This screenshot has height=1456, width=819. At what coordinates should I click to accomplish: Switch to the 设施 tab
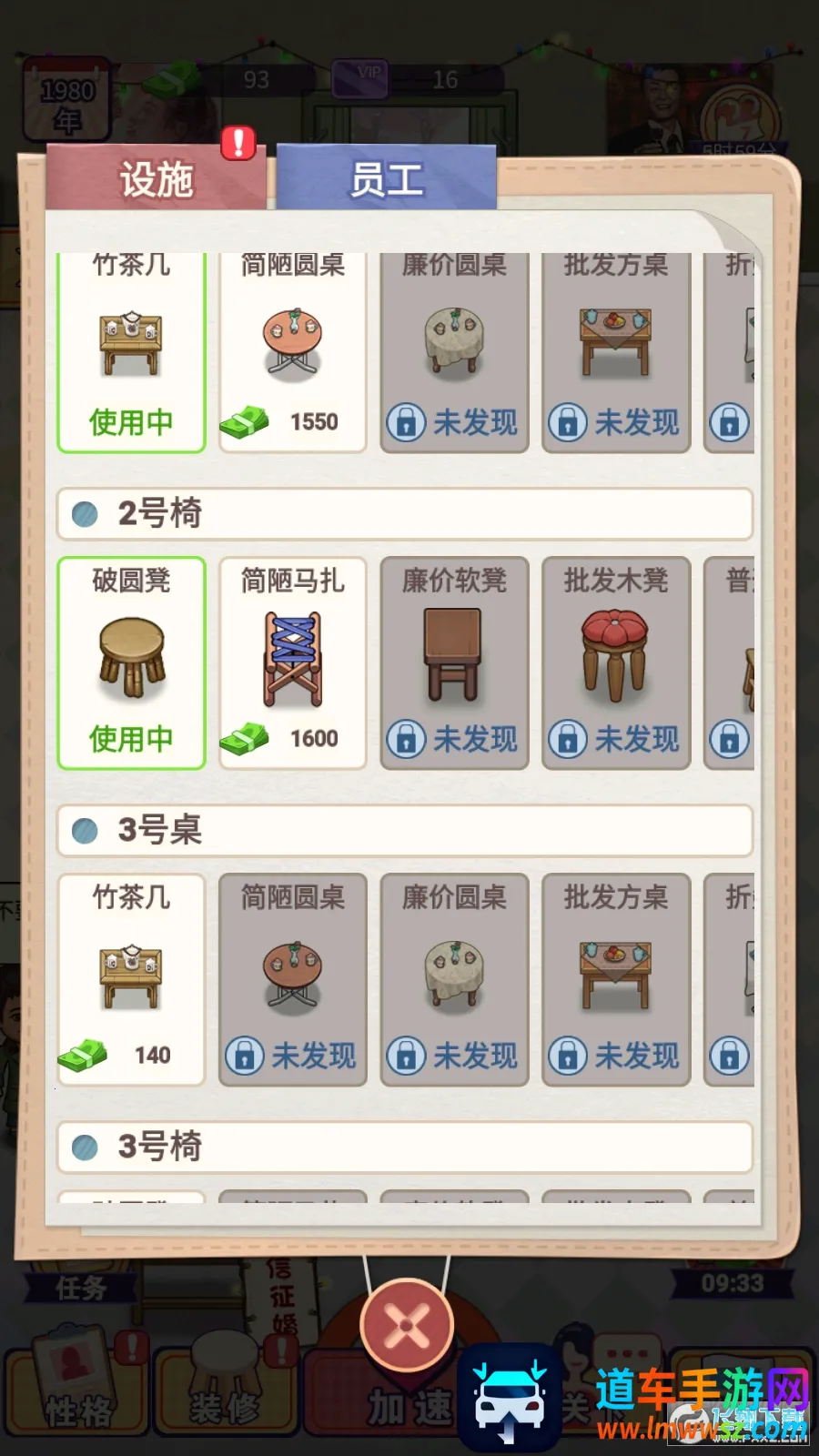(156, 178)
